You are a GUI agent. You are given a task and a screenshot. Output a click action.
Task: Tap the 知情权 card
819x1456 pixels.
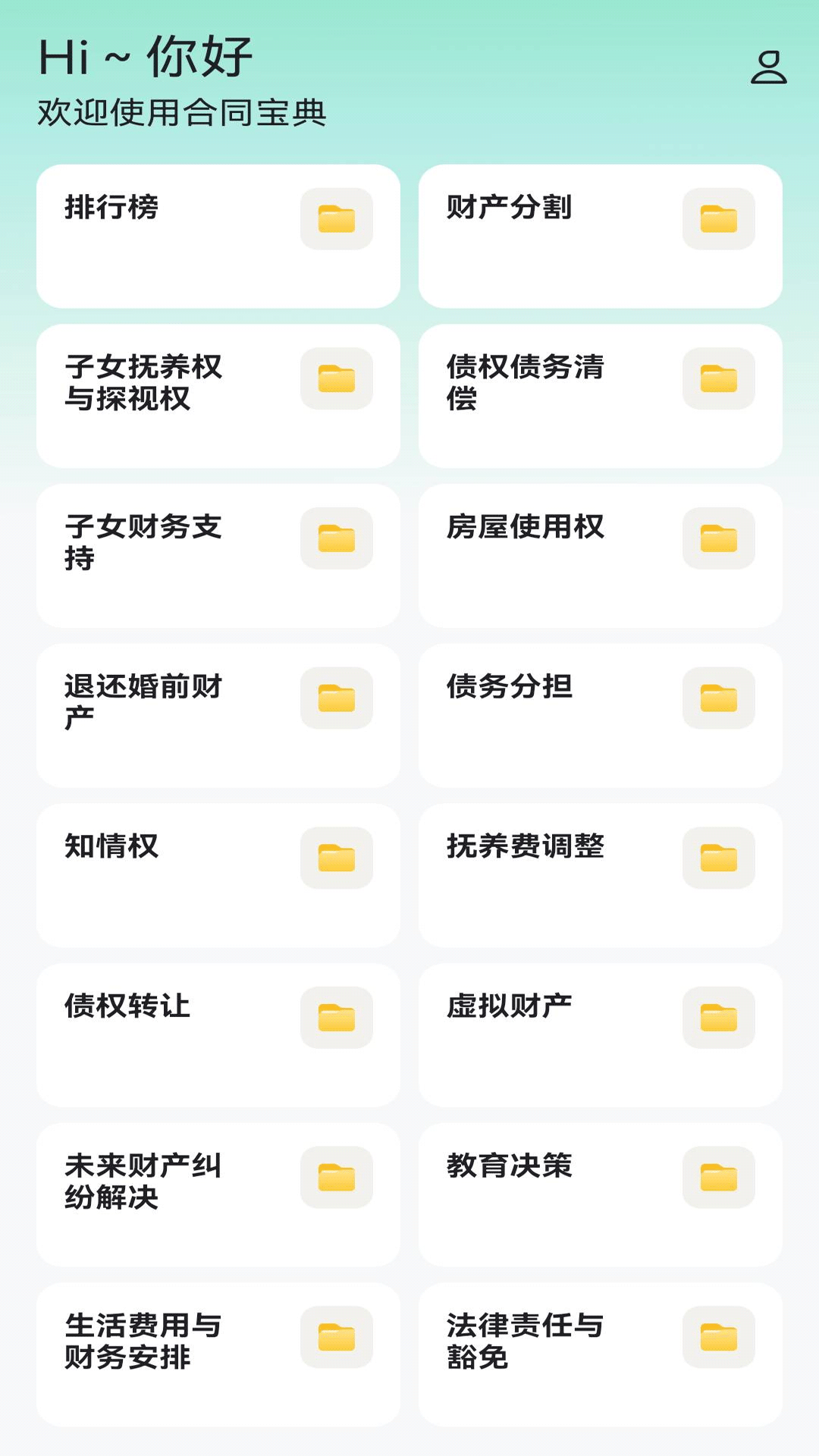[x=218, y=875]
